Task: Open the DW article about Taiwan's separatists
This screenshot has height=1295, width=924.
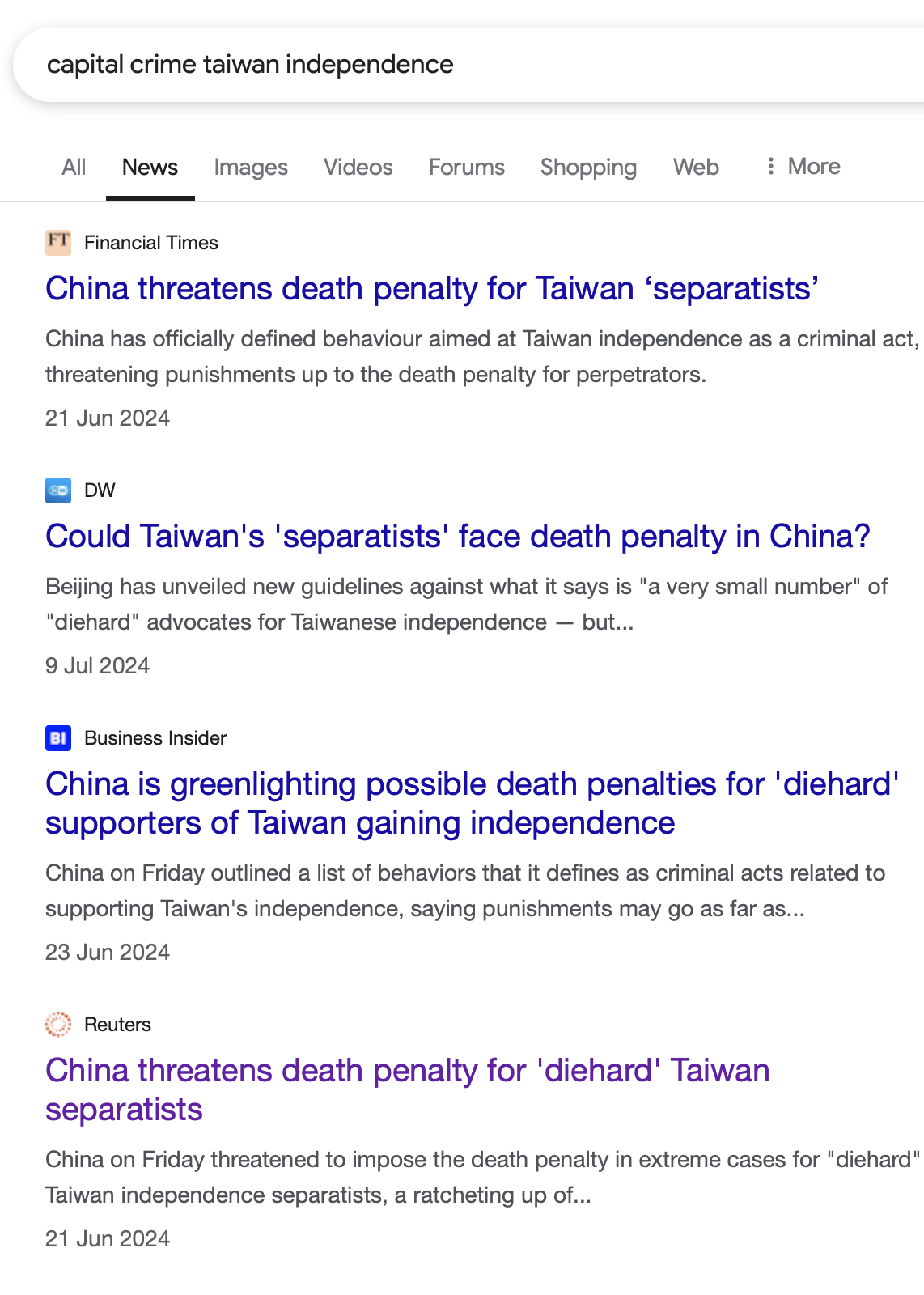Action: coord(457,537)
